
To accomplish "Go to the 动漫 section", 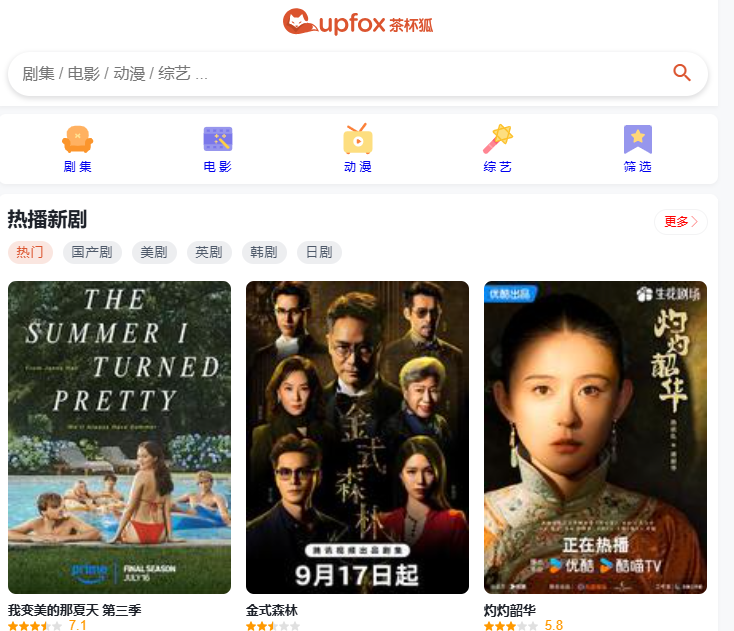I will click(x=357, y=150).
